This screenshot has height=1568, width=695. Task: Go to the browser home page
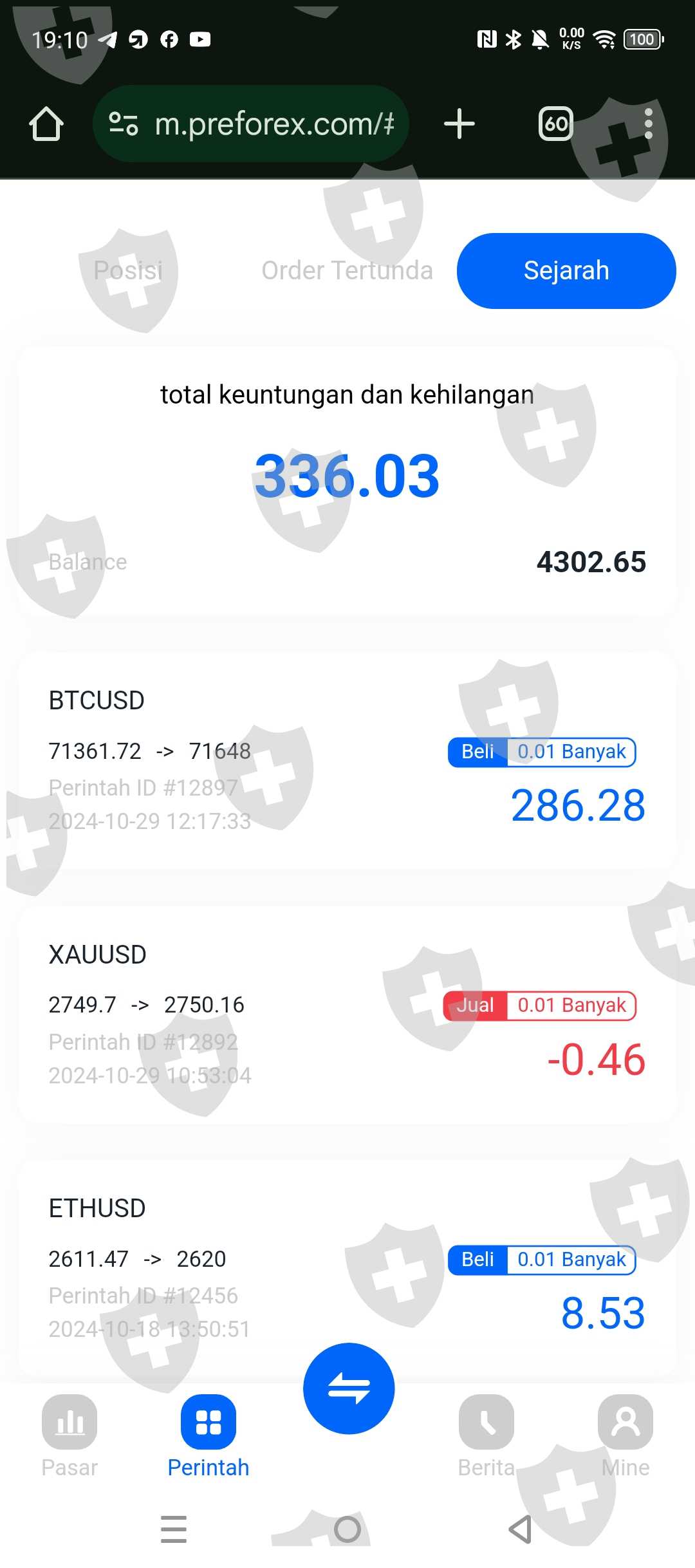tap(46, 124)
